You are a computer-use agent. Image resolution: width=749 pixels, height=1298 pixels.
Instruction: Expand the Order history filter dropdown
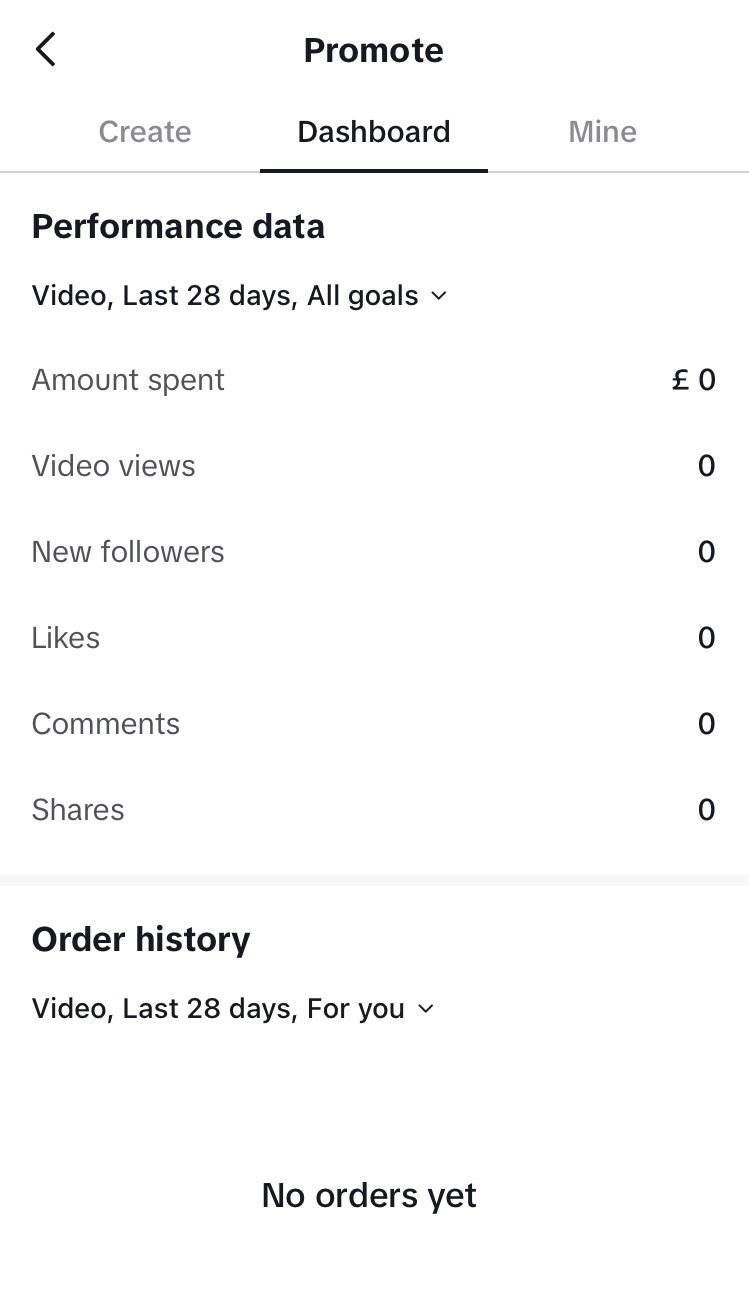(x=234, y=1009)
